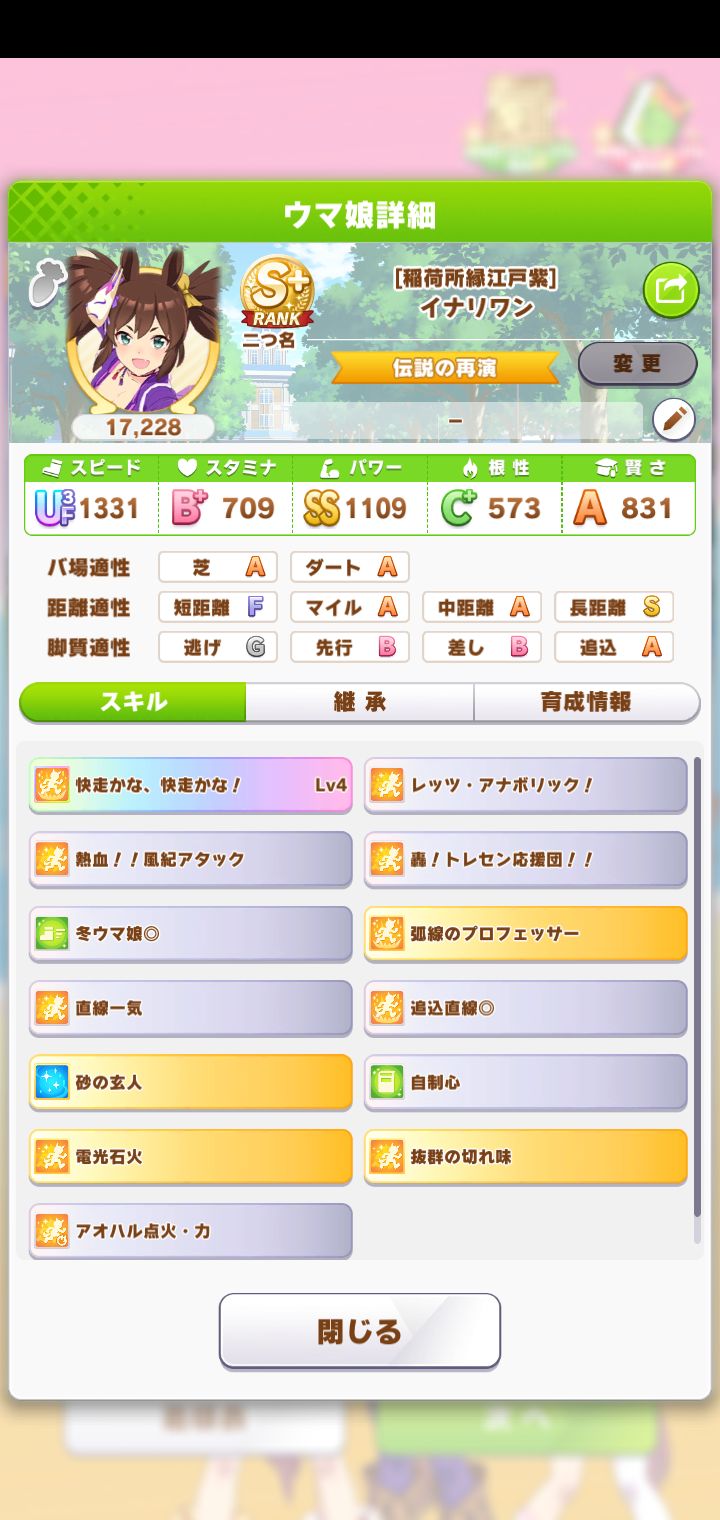Switch to the 継承 tab
720x1520 pixels.
point(359,702)
